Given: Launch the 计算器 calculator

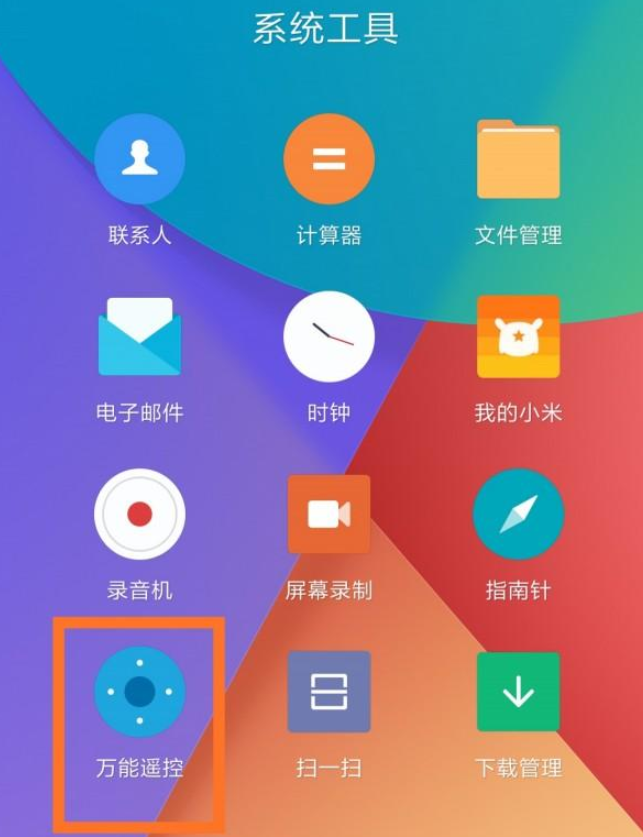Looking at the screenshot, I should click(x=328, y=160).
